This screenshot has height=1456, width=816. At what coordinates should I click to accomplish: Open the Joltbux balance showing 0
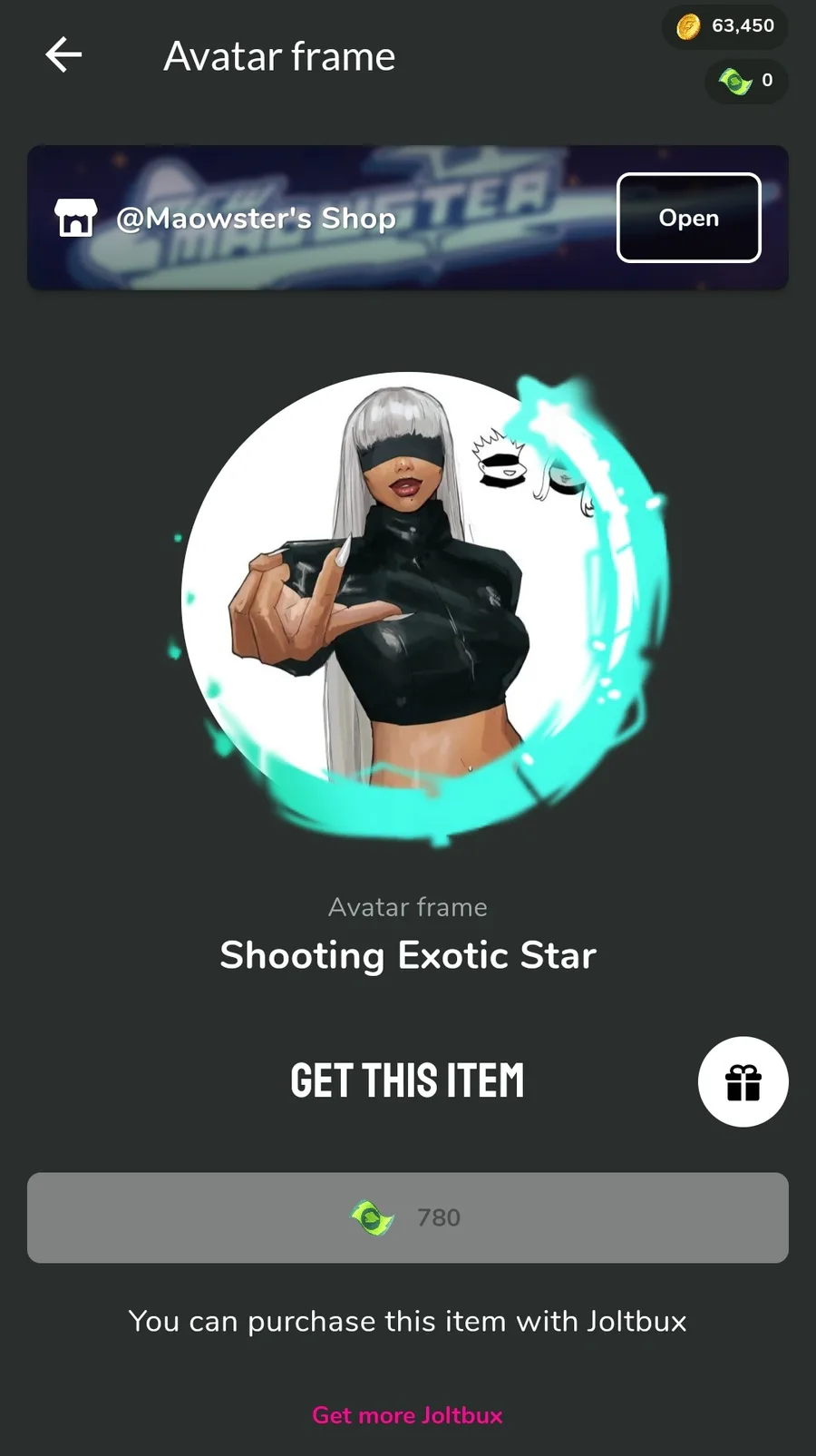745,81
